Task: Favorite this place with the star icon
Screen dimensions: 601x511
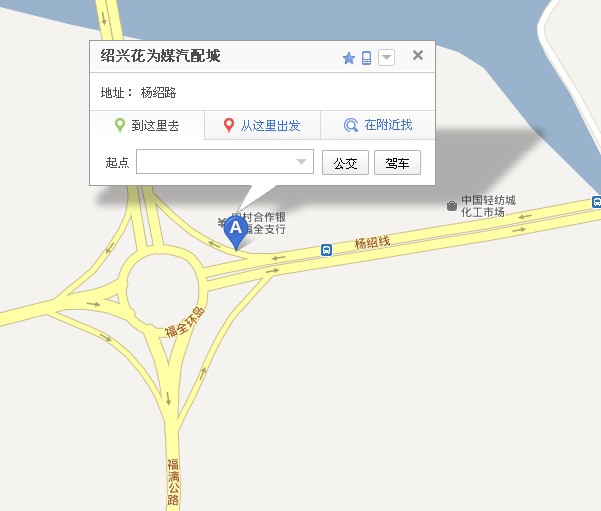Action: (x=349, y=58)
